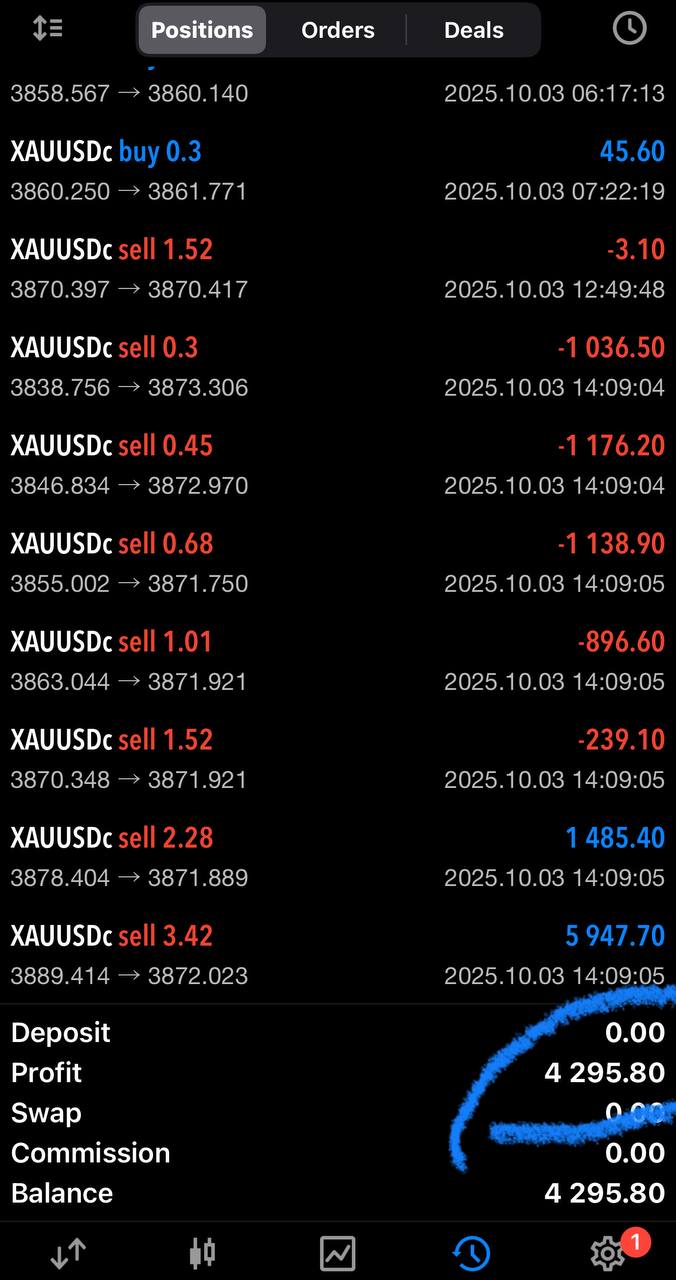Switch to the Orders tab
676x1280 pixels.
click(338, 30)
